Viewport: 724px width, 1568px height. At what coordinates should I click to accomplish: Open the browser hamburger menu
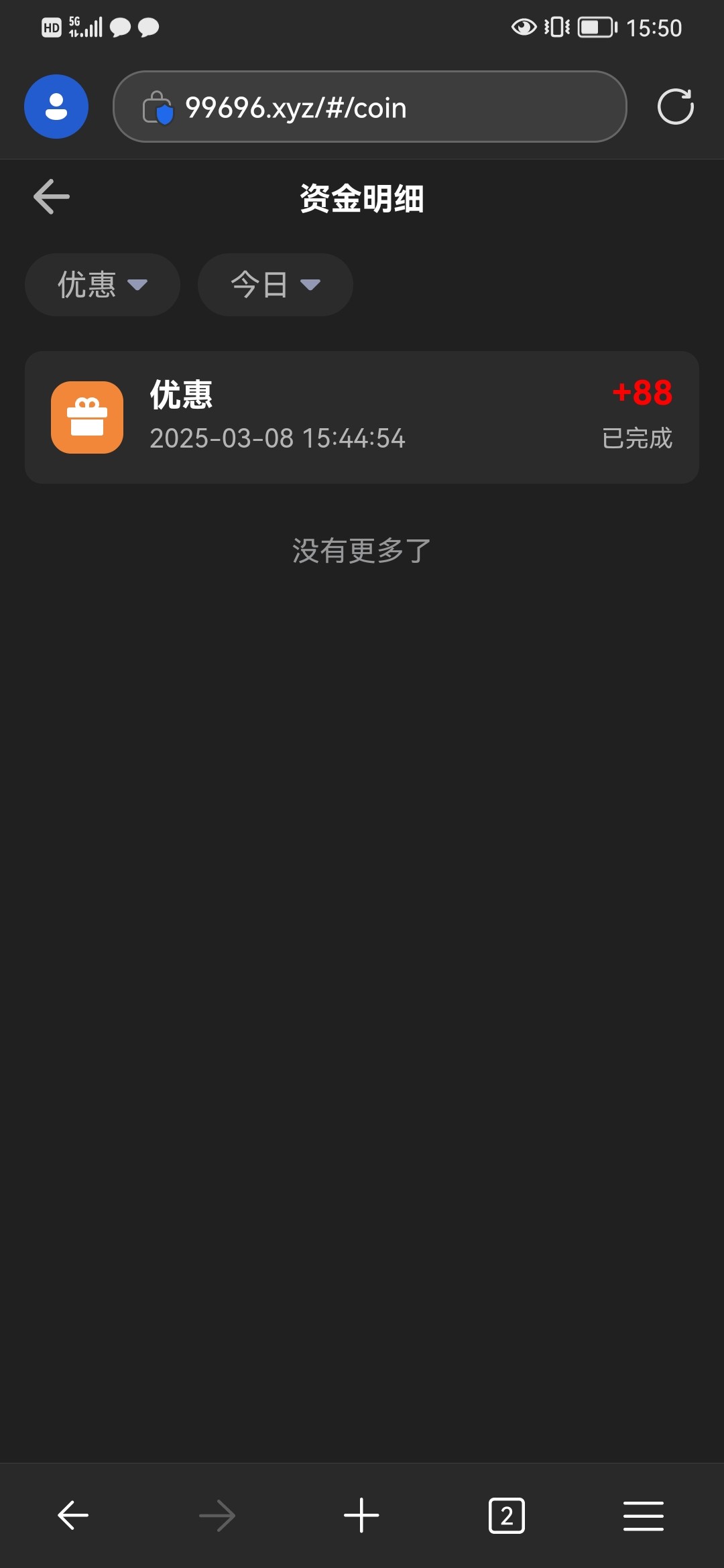[644, 1516]
